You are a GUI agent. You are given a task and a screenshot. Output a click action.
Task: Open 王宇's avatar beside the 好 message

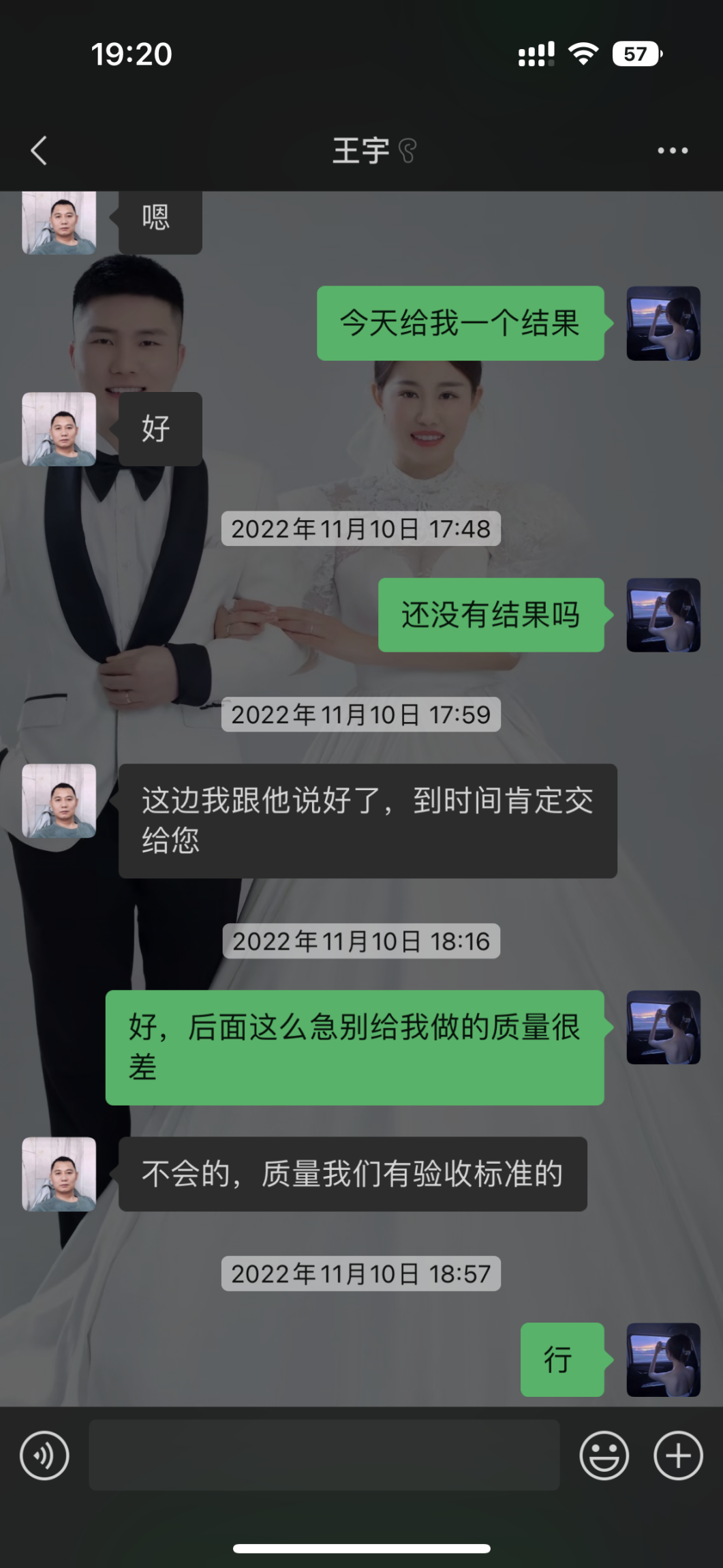(x=59, y=429)
